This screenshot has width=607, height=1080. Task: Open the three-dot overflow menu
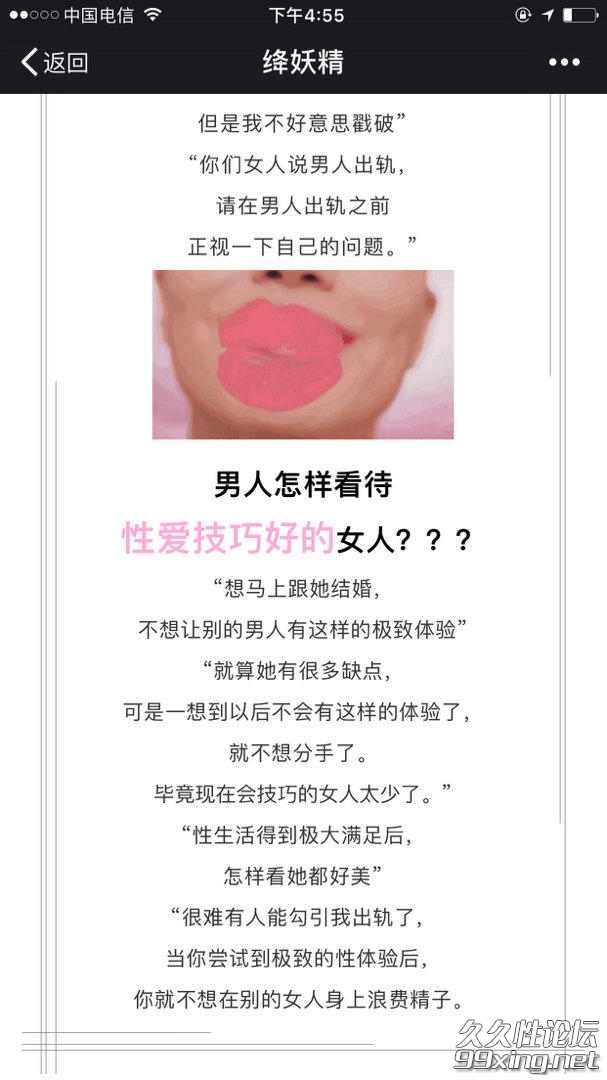[564, 63]
